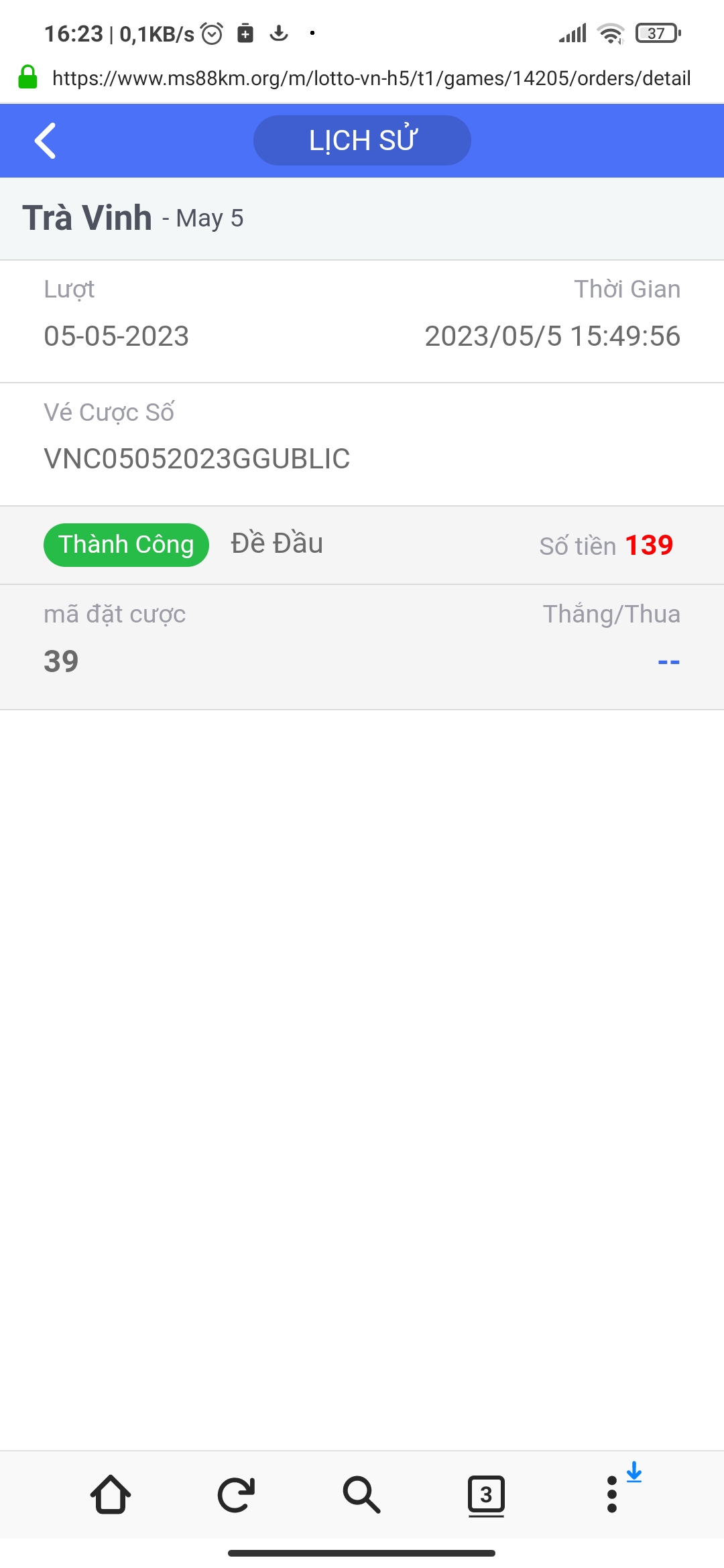The height and width of the screenshot is (1568, 724).
Task: Open the browser search
Action: pyautogui.click(x=361, y=1494)
